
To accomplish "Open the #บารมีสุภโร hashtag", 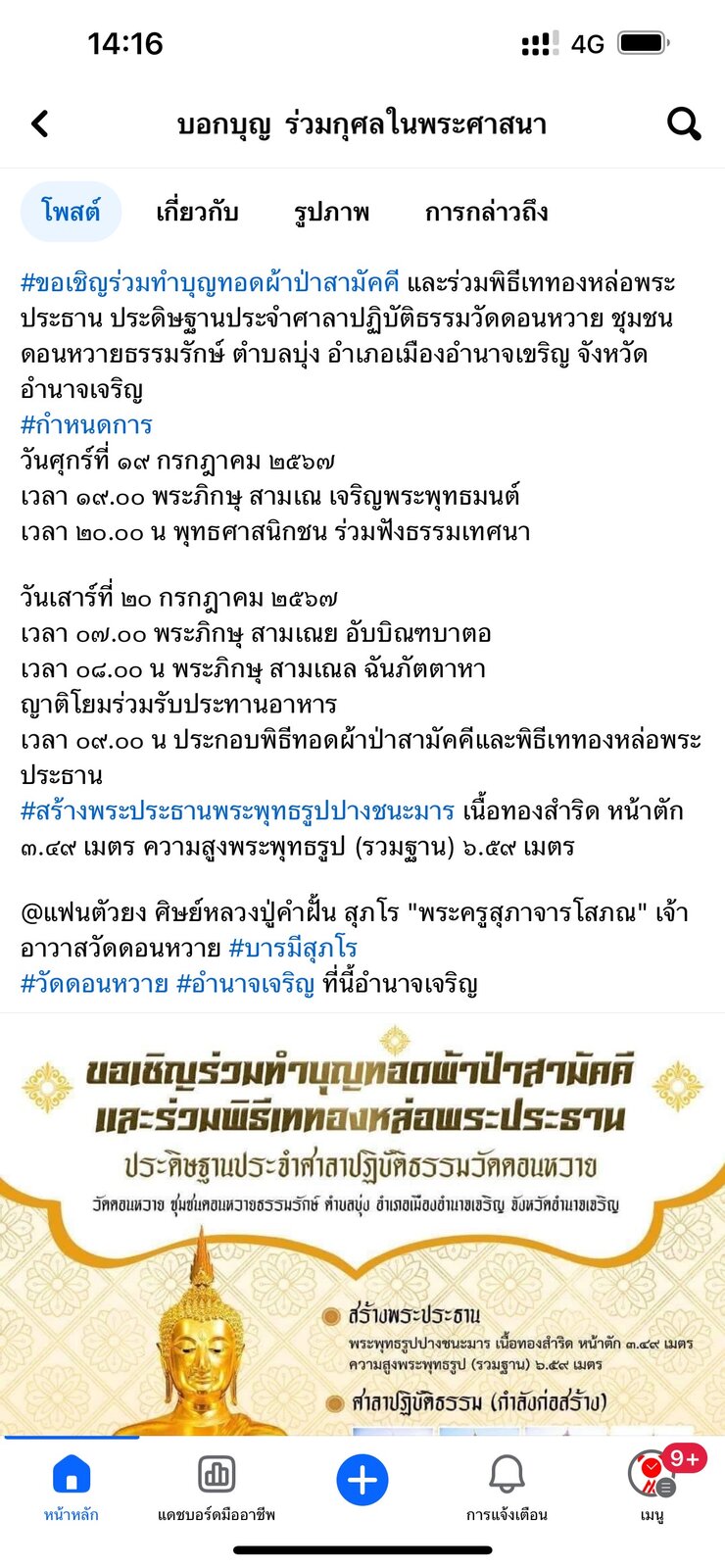I will click(x=293, y=949).
